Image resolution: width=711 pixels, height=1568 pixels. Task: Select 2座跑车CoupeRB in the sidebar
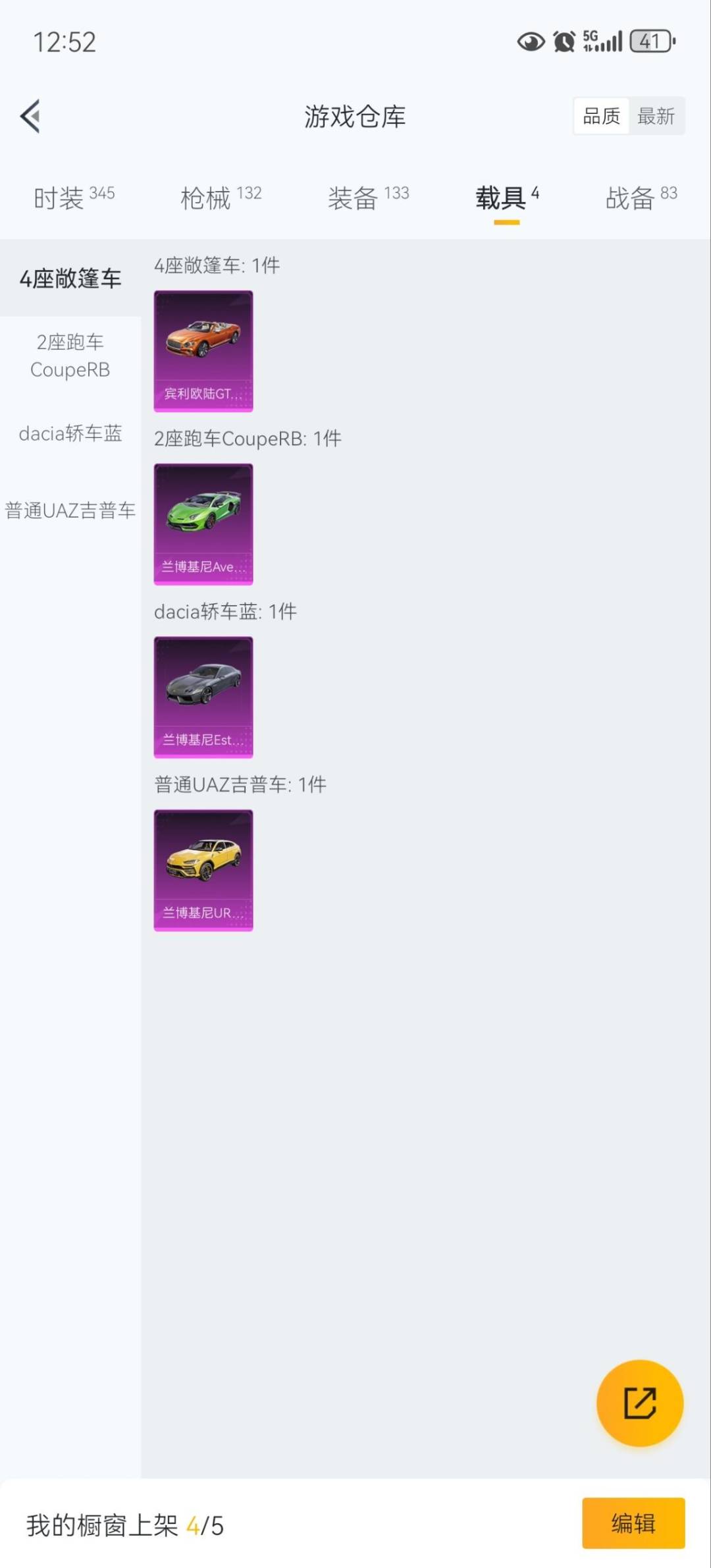70,356
